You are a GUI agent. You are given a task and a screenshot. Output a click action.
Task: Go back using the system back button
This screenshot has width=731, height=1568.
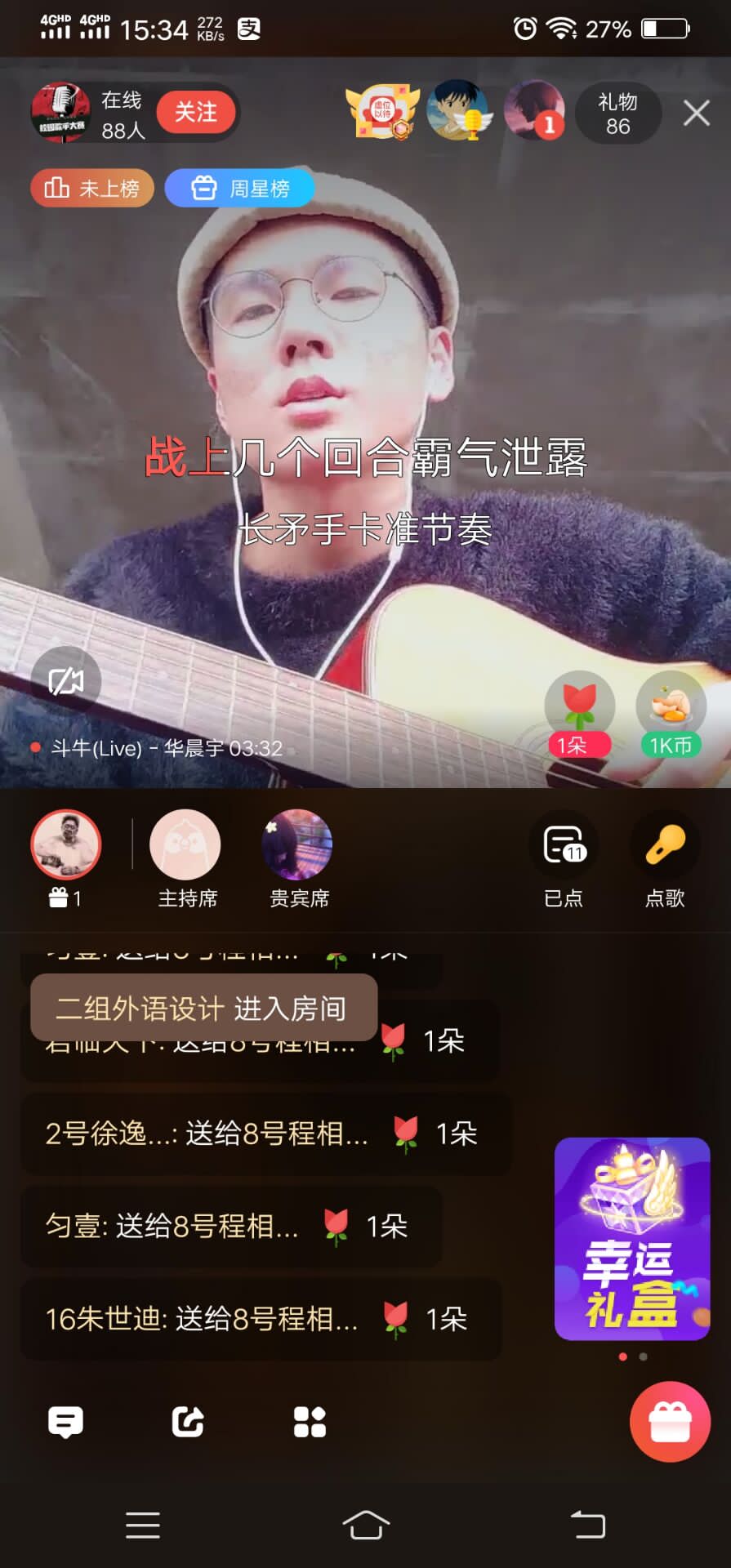(587, 1525)
